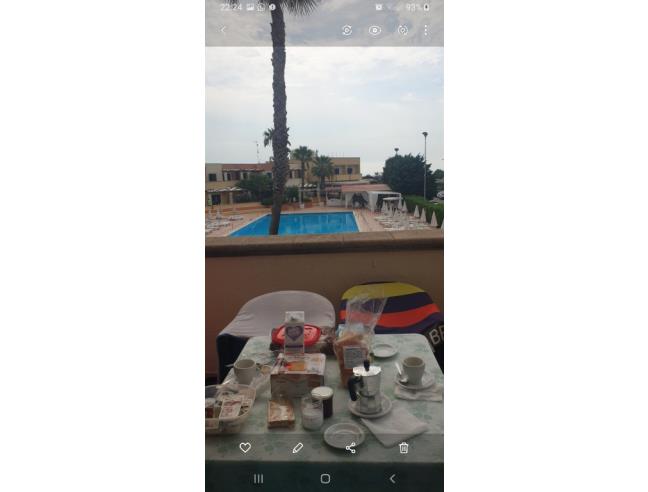This screenshot has width=648, height=492.
Task: Share this photo
Action: [x=351, y=448]
